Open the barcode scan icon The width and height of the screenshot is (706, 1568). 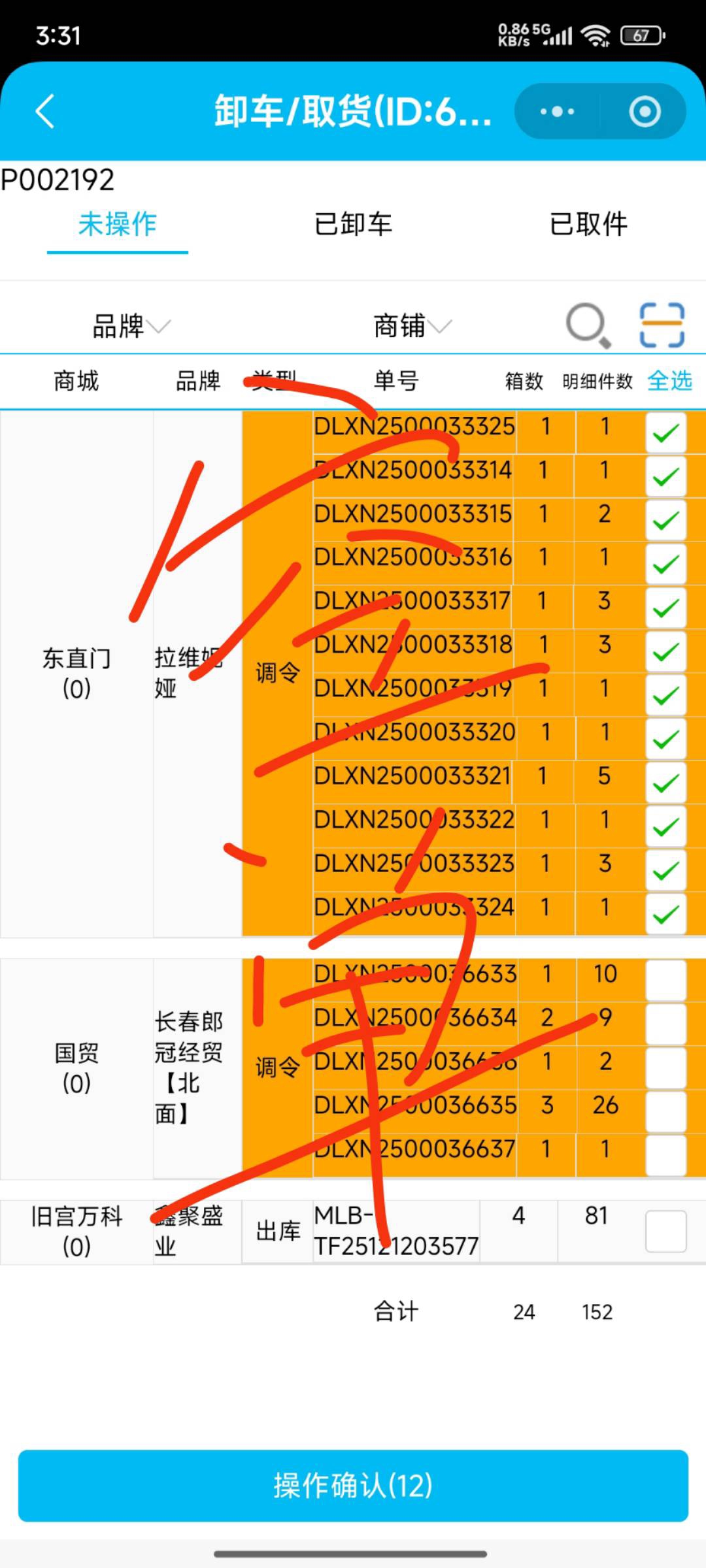pyautogui.click(x=662, y=325)
